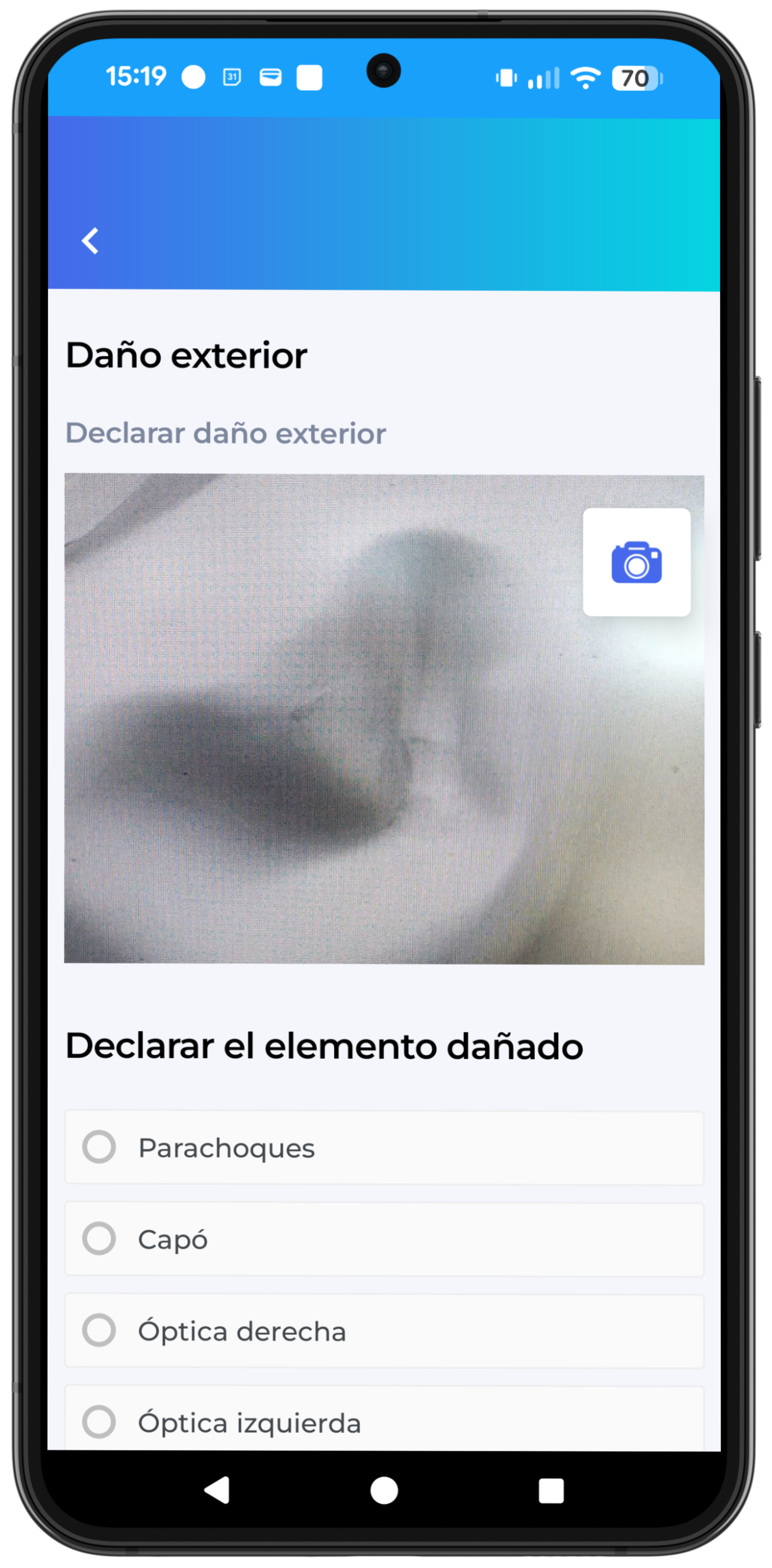
Task: Open the camera to retake the damage photo
Action: coord(636,563)
